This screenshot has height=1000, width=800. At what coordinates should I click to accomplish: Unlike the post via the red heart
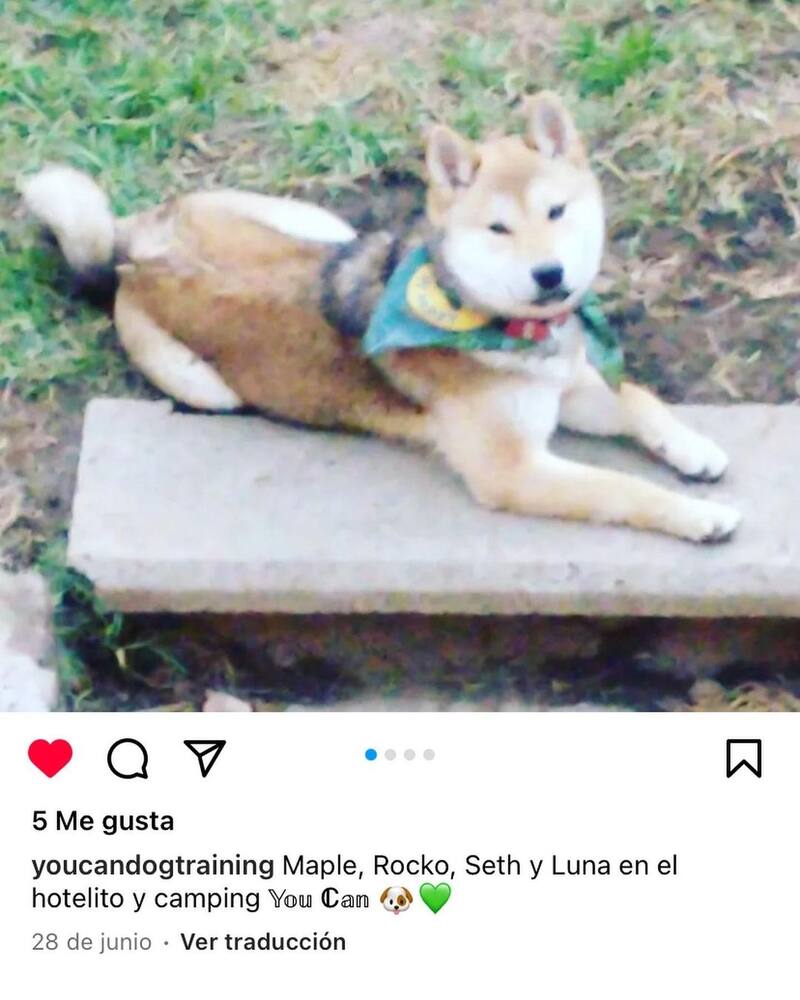[x=50, y=758]
